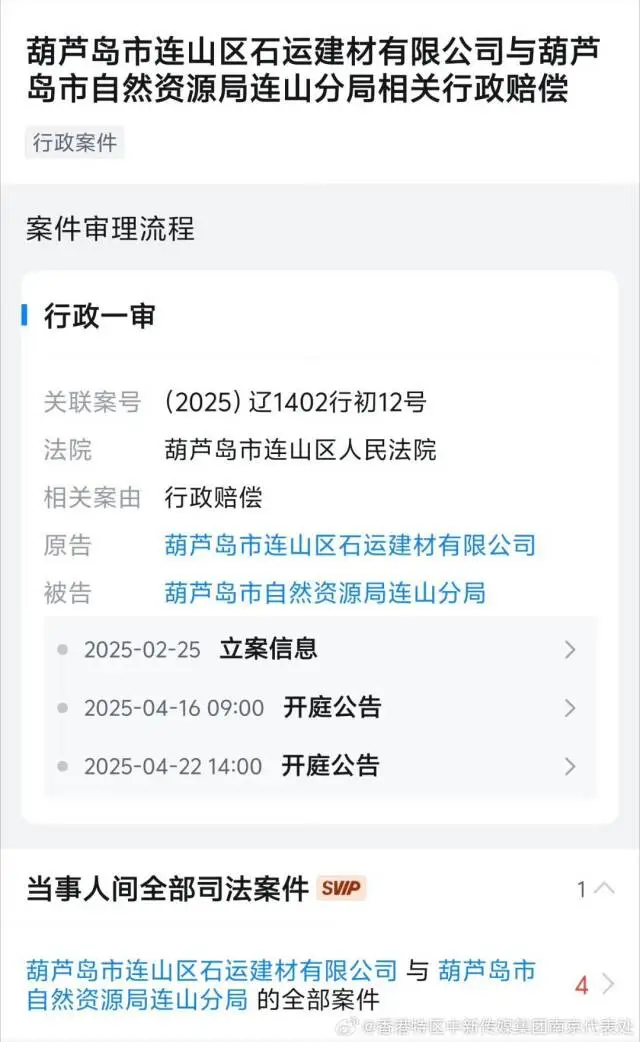
Task: Open the 2025-04-22 14:00 开庭公告 row
Action: [320, 766]
